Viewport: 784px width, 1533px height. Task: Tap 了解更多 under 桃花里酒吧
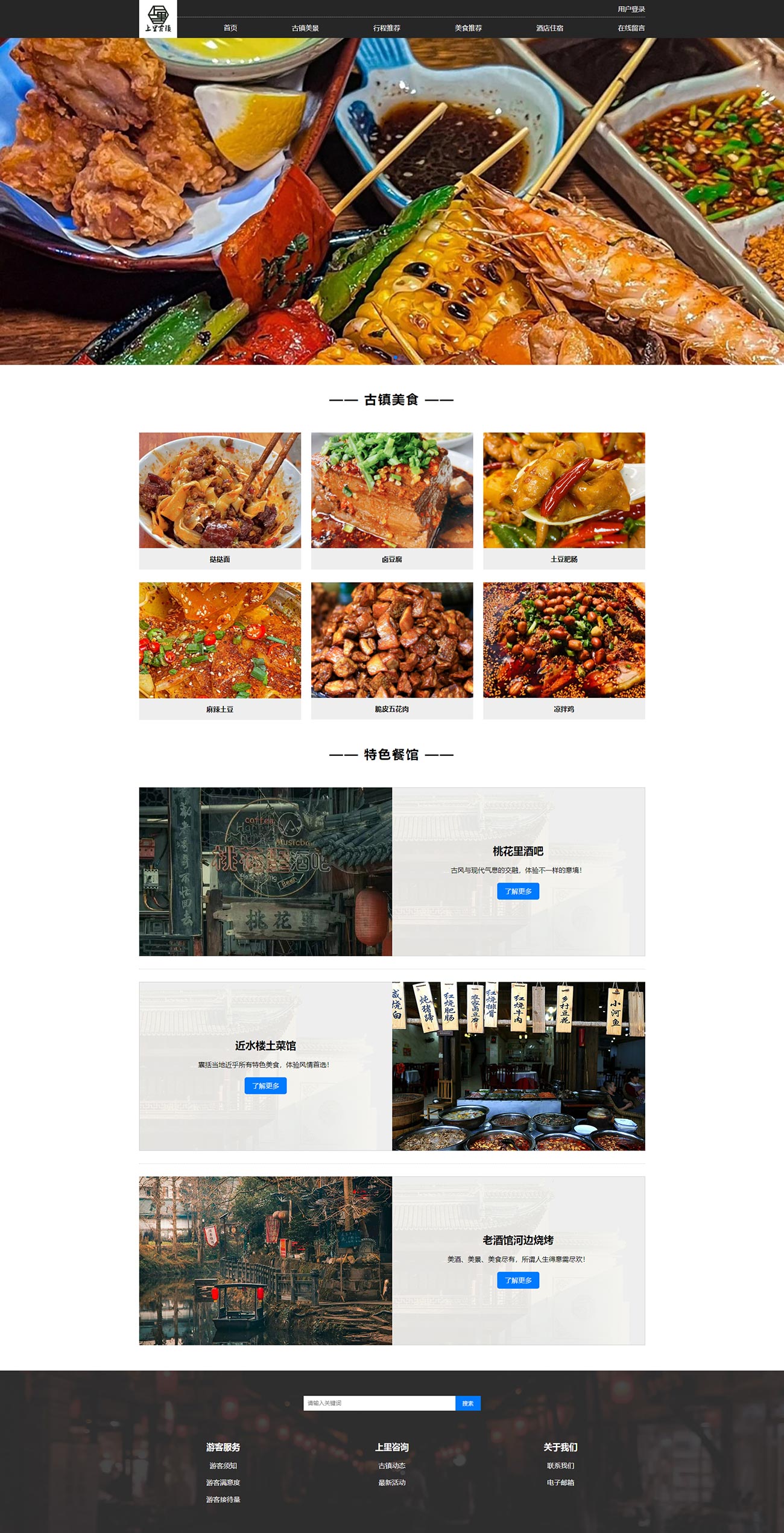[518, 891]
